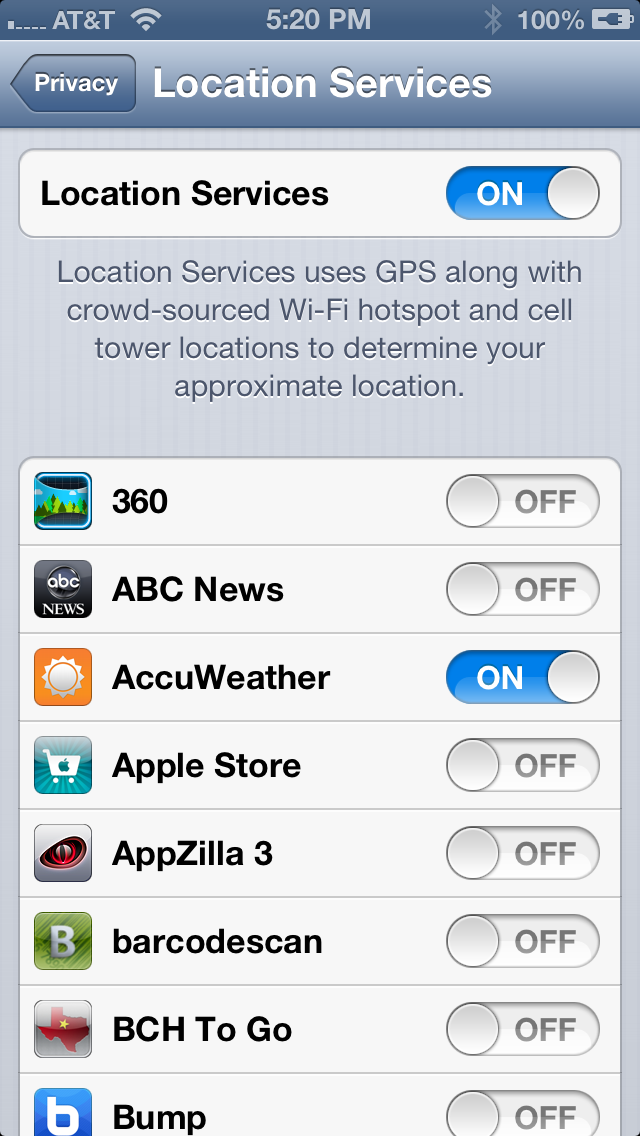The height and width of the screenshot is (1136, 640).
Task: Switch on location for Apple Store
Action: pyautogui.click(x=523, y=765)
